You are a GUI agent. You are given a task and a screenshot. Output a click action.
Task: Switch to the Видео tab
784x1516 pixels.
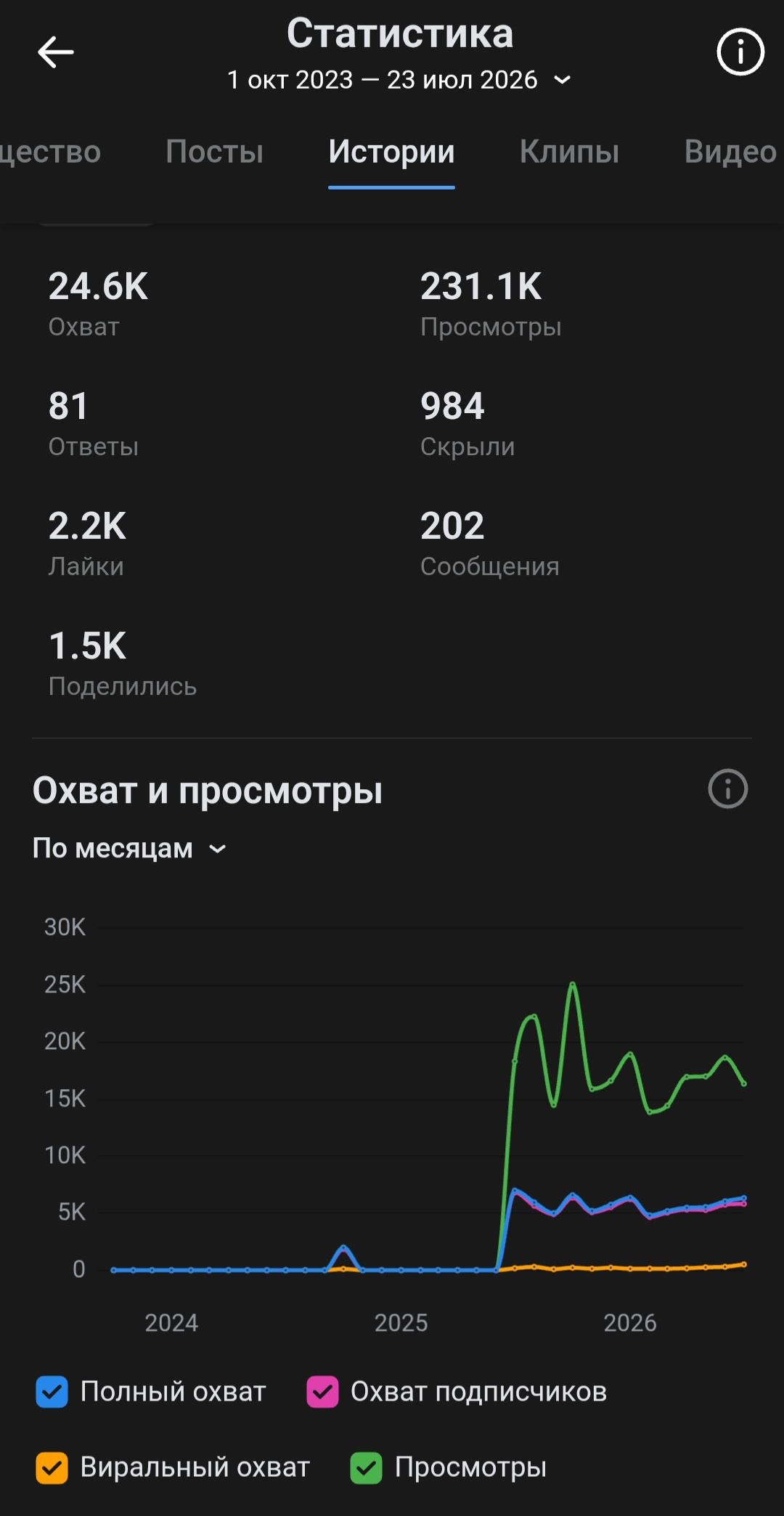pos(730,152)
